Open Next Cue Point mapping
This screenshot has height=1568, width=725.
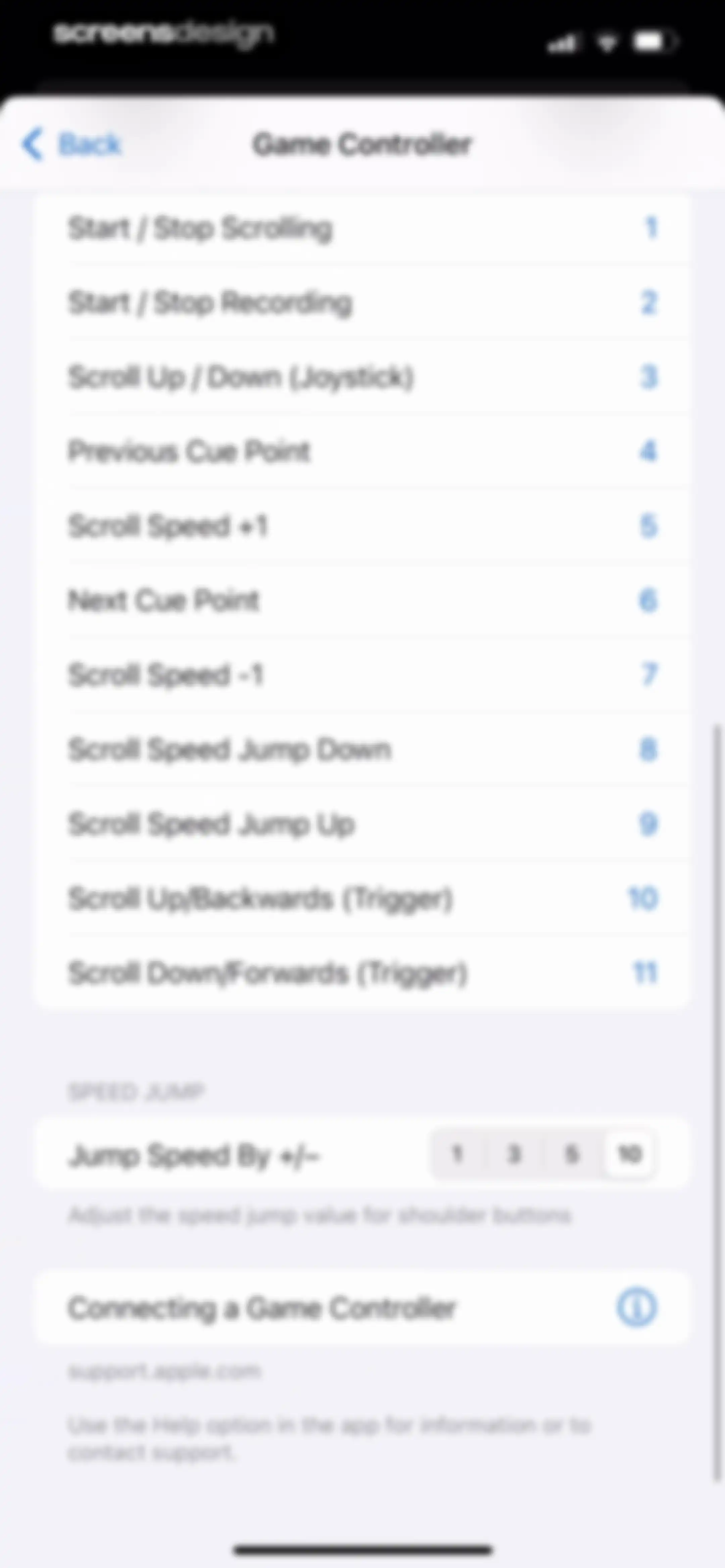(362, 601)
